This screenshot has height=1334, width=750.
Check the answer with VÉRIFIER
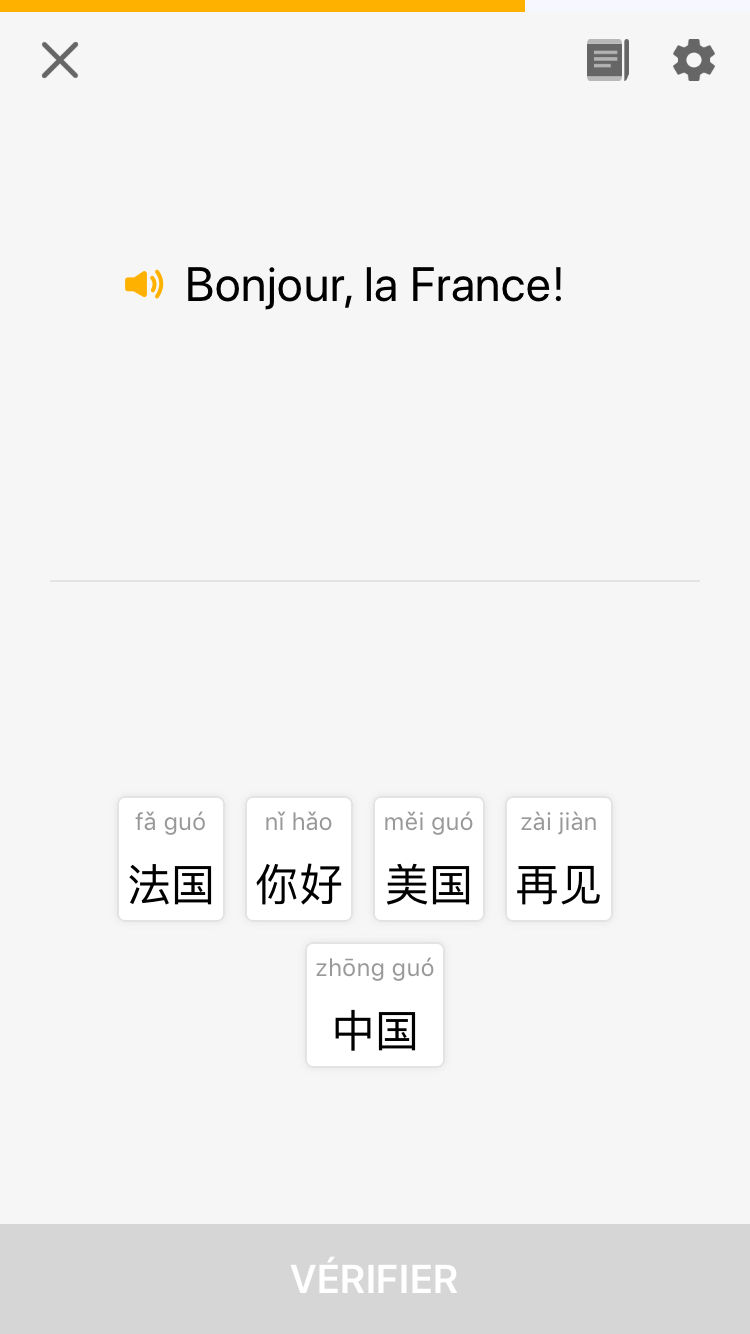click(375, 1279)
